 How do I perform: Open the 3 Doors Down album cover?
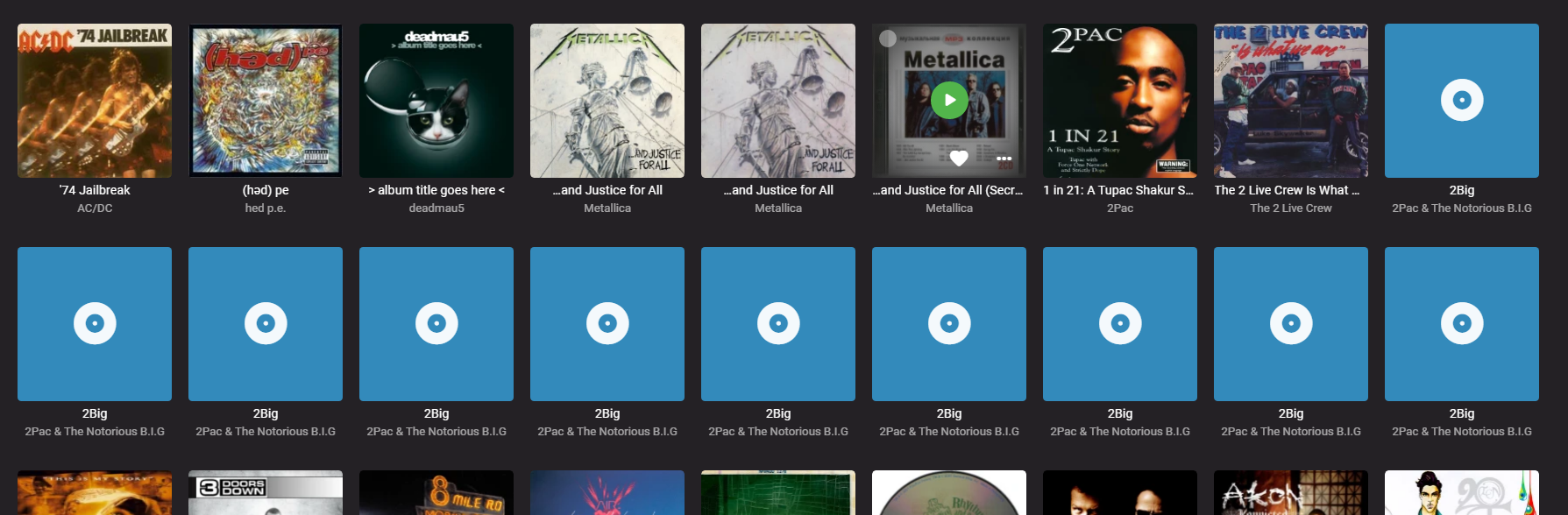coord(266,493)
